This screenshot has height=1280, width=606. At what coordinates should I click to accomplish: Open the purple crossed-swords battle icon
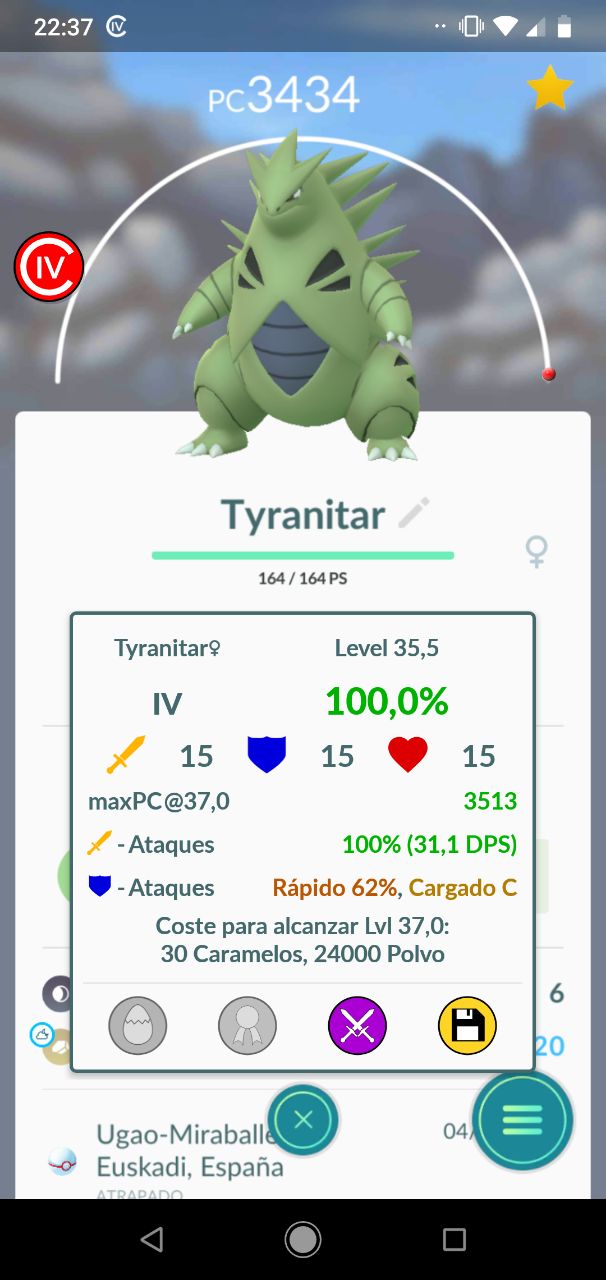click(x=357, y=1025)
